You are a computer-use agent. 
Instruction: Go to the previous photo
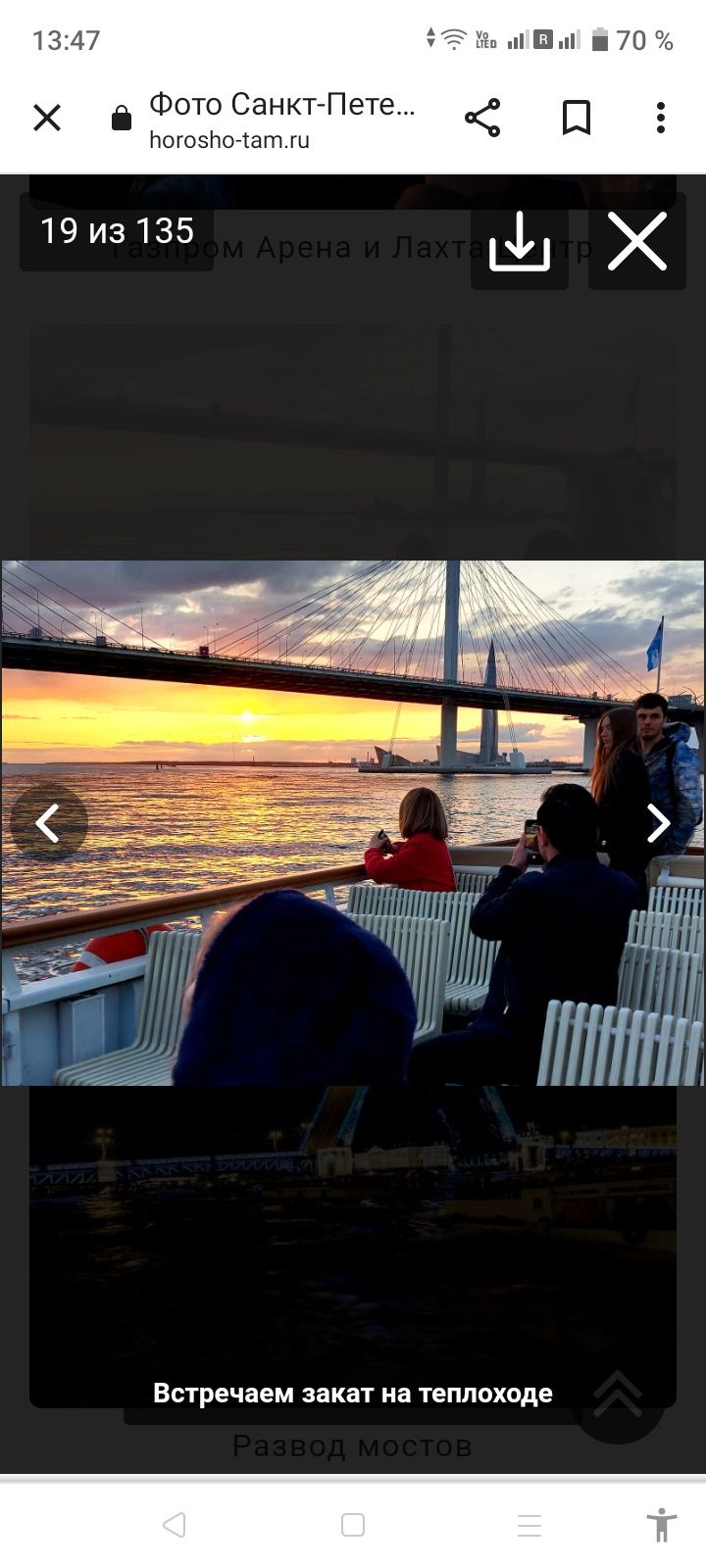click(x=48, y=823)
